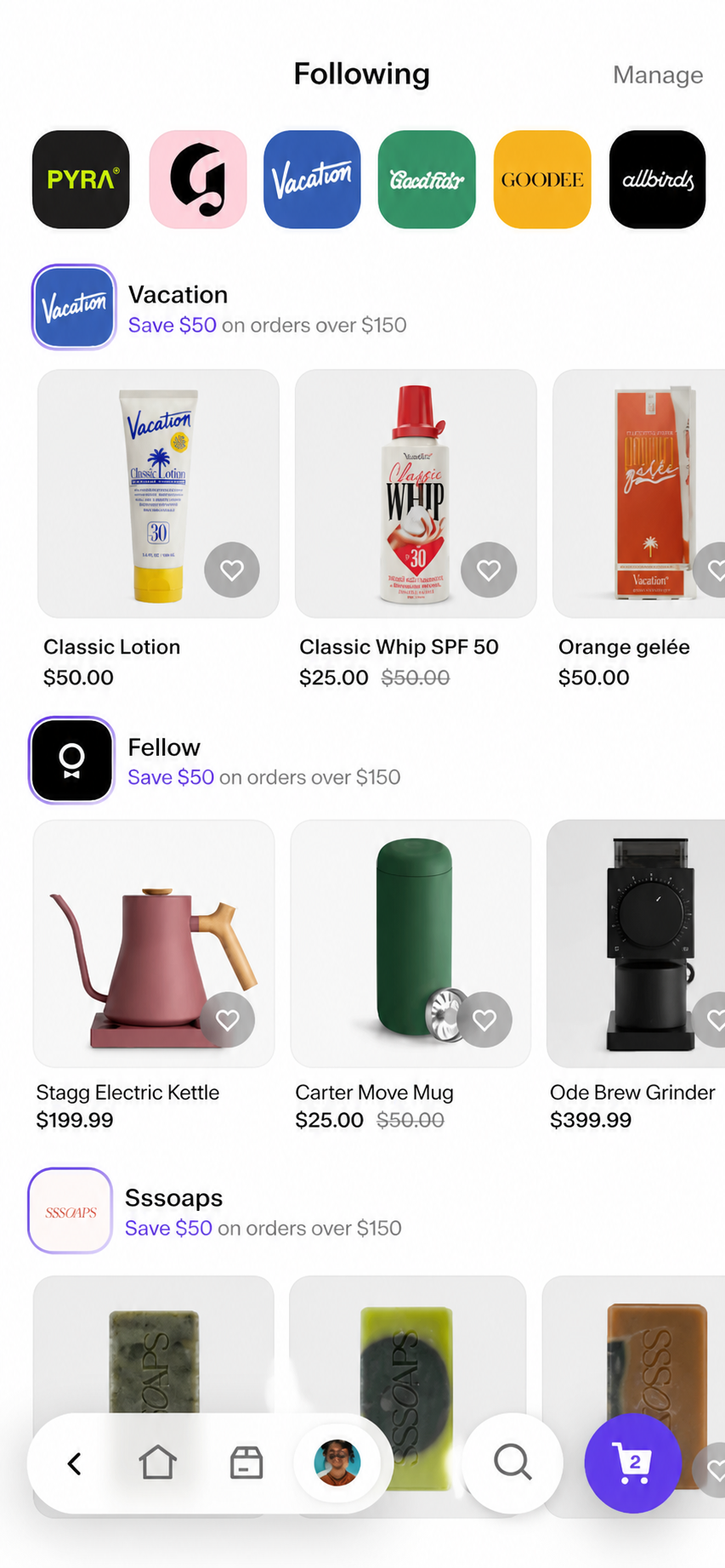
Task: Open the shopping cart with 2 items
Action: [633, 1463]
